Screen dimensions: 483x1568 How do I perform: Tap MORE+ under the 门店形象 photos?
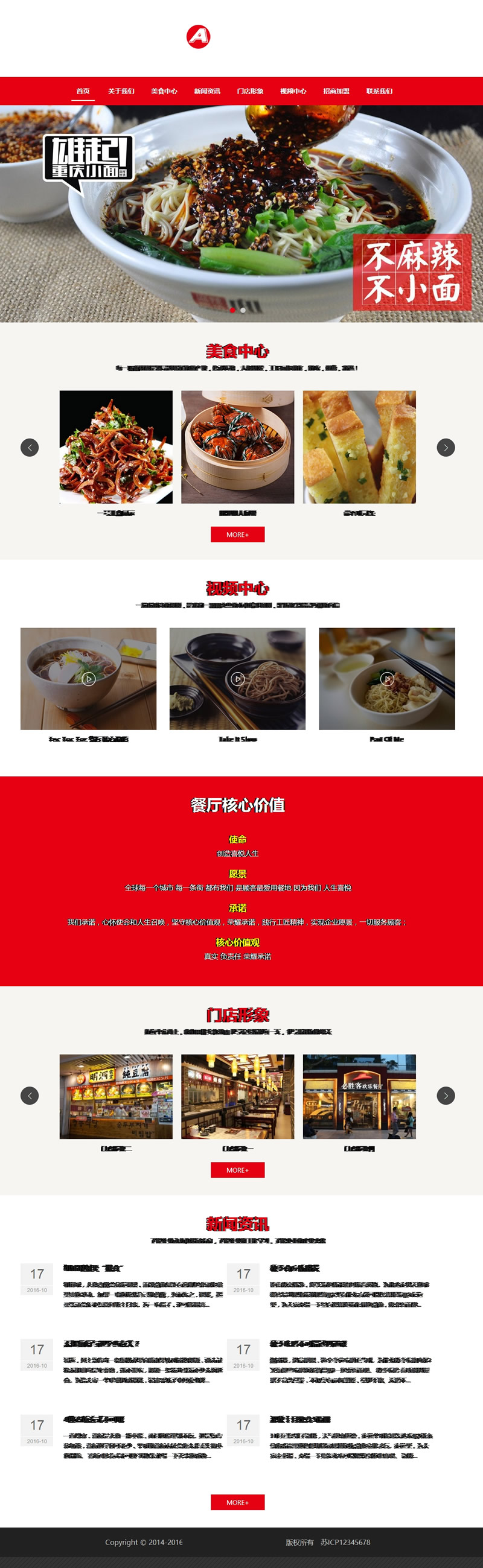[237, 1170]
